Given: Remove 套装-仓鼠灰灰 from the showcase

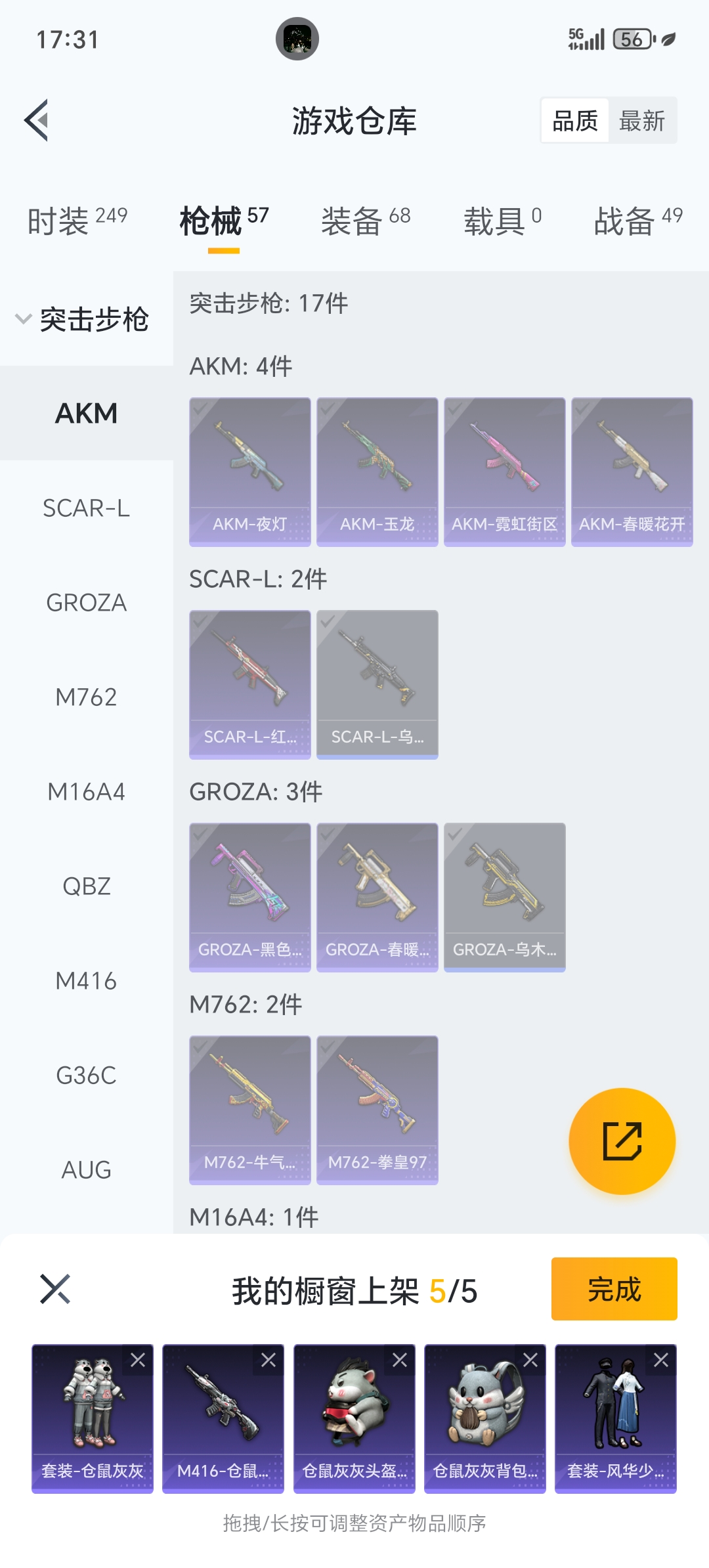Looking at the screenshot, I should pyautogui.click(x=138, y=1360).
